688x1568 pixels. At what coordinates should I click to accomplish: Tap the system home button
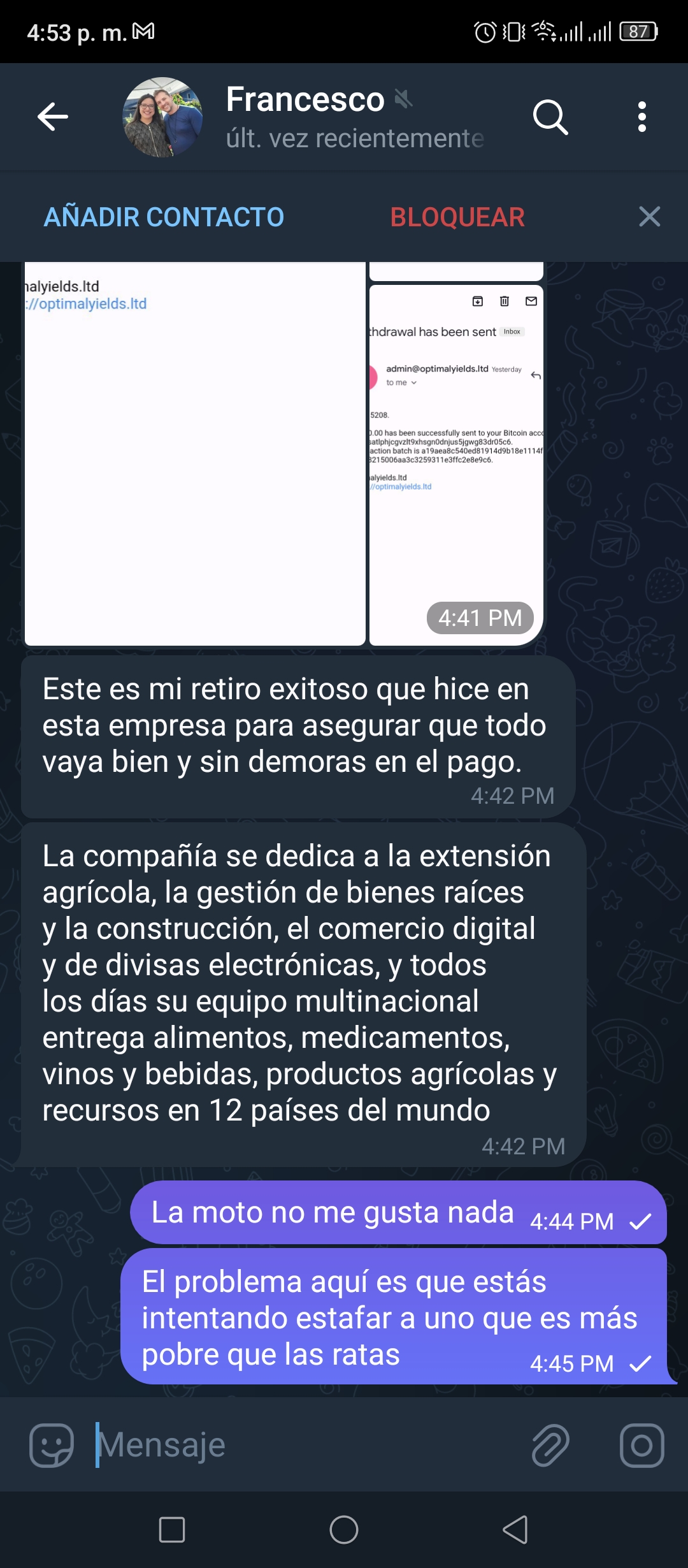(x=344, y=1530)
